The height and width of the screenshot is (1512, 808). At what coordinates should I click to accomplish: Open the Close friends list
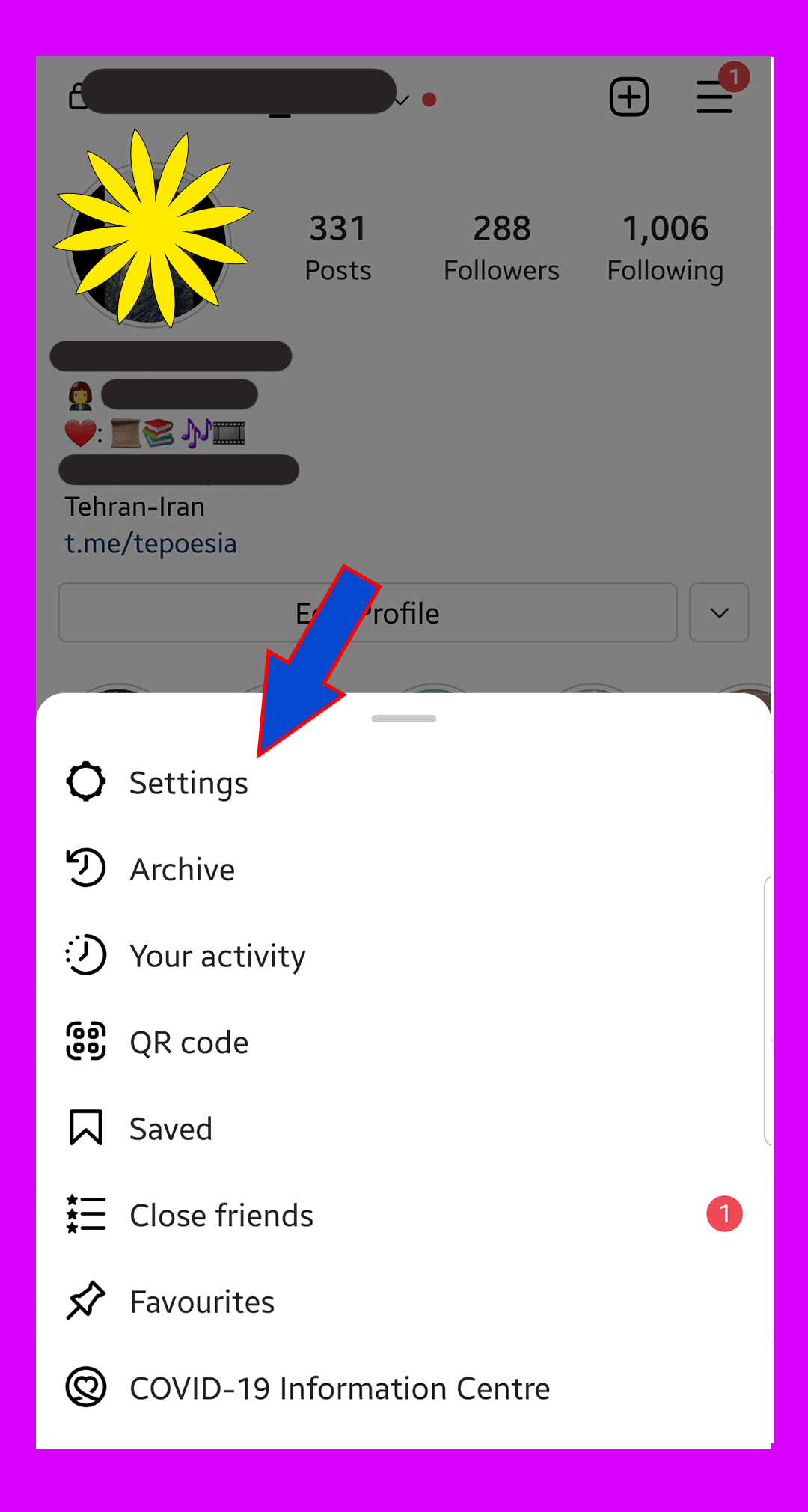point(221,1216)
